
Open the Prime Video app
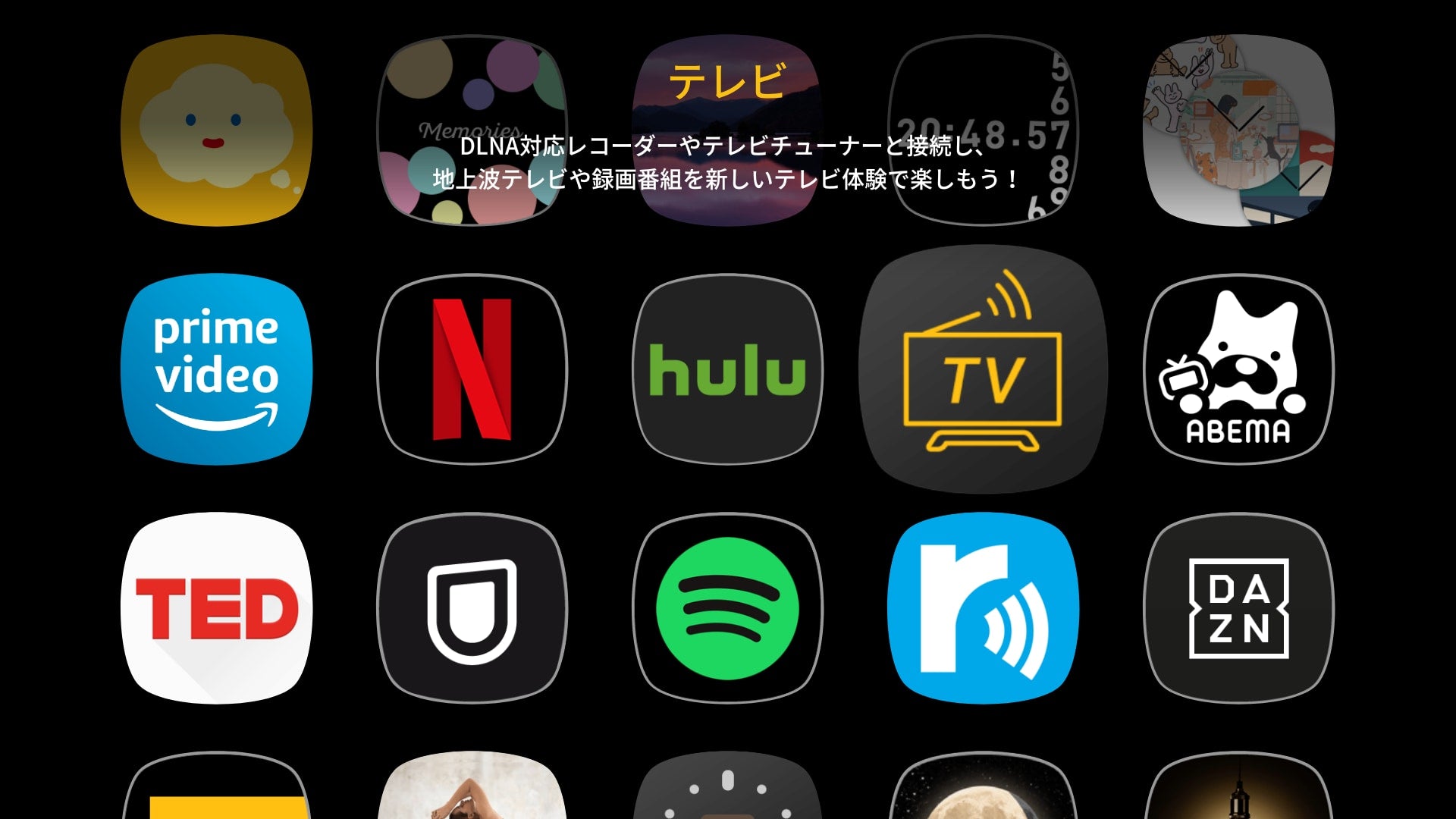click(216, 369)
